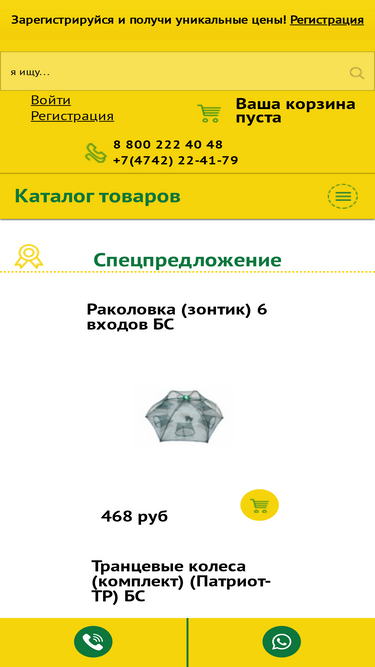This screenshot has height=667, width=375.
Task: Open the Войти login link
Action: coord(51,100)
